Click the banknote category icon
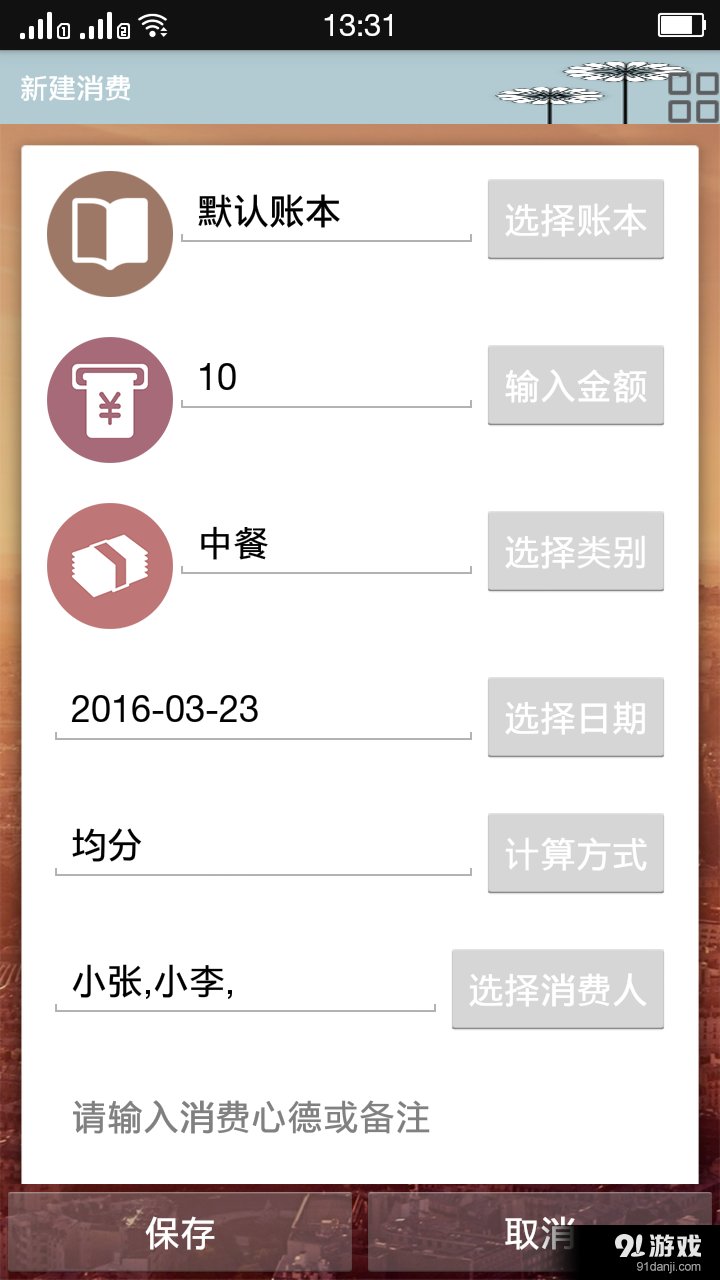This screenshot has width=720, height=1280. coord(110,565)
